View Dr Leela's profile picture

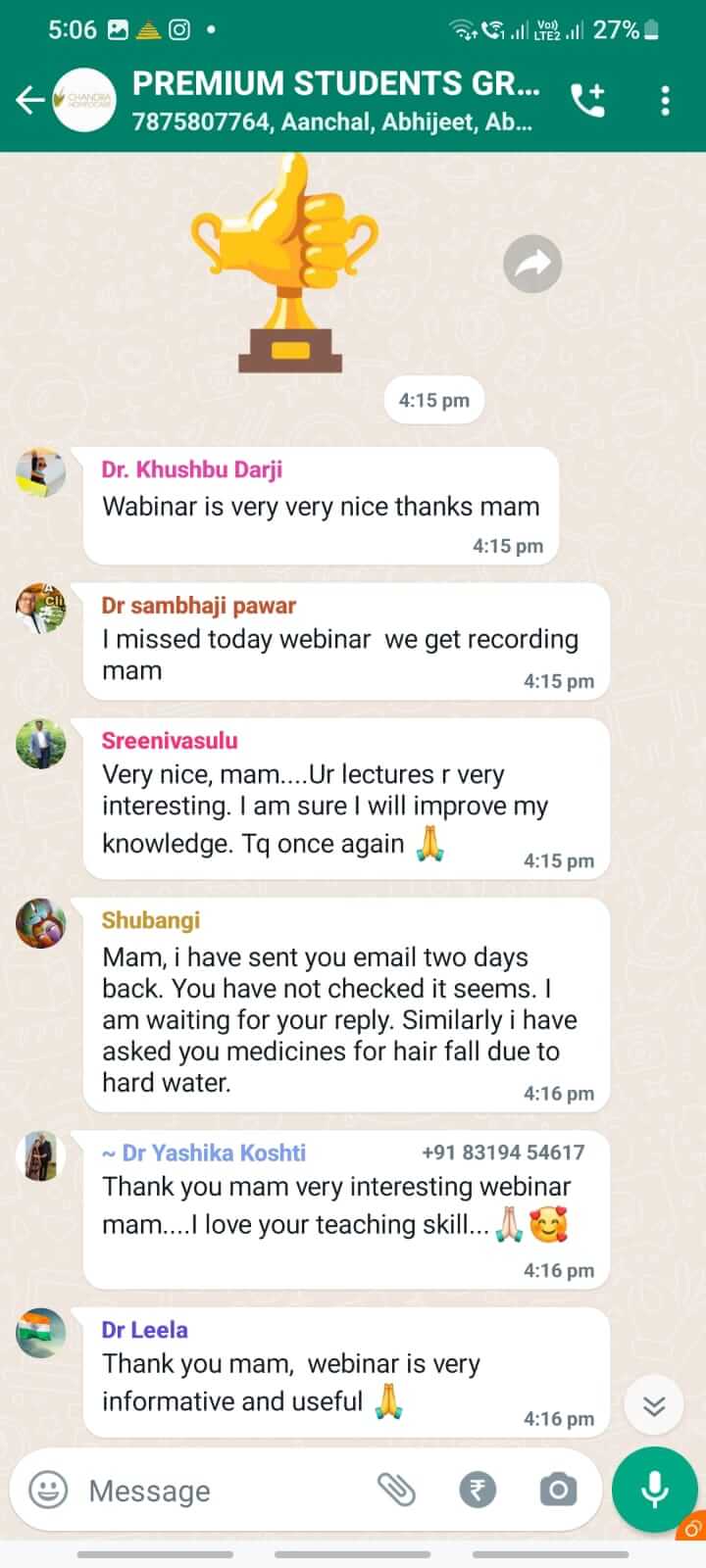pos(41,1333)
